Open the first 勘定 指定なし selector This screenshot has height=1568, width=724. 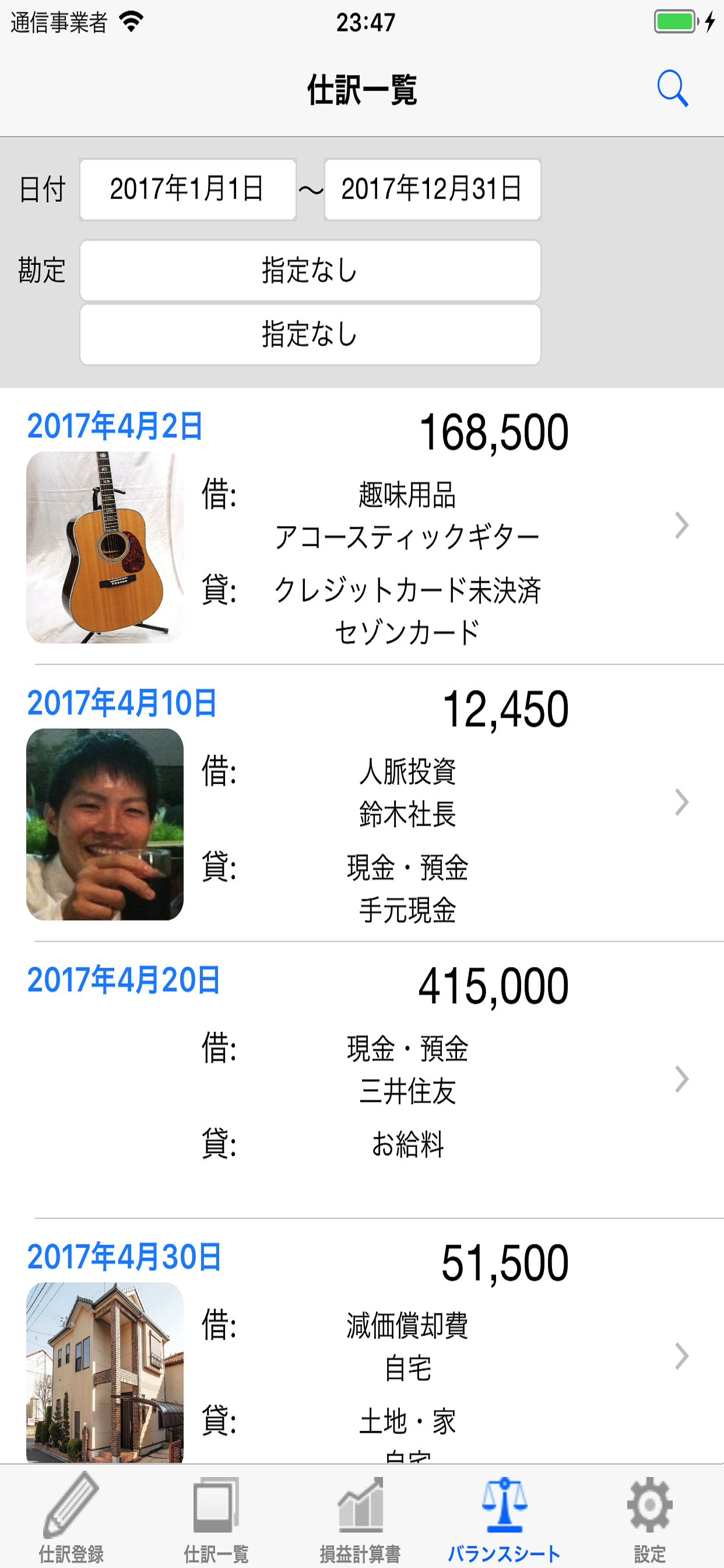[x=310, y=270]
